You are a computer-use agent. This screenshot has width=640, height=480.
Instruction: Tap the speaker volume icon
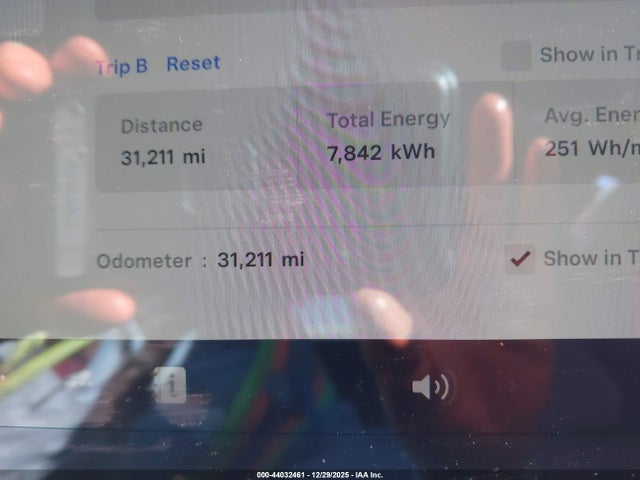click(431, 386)
